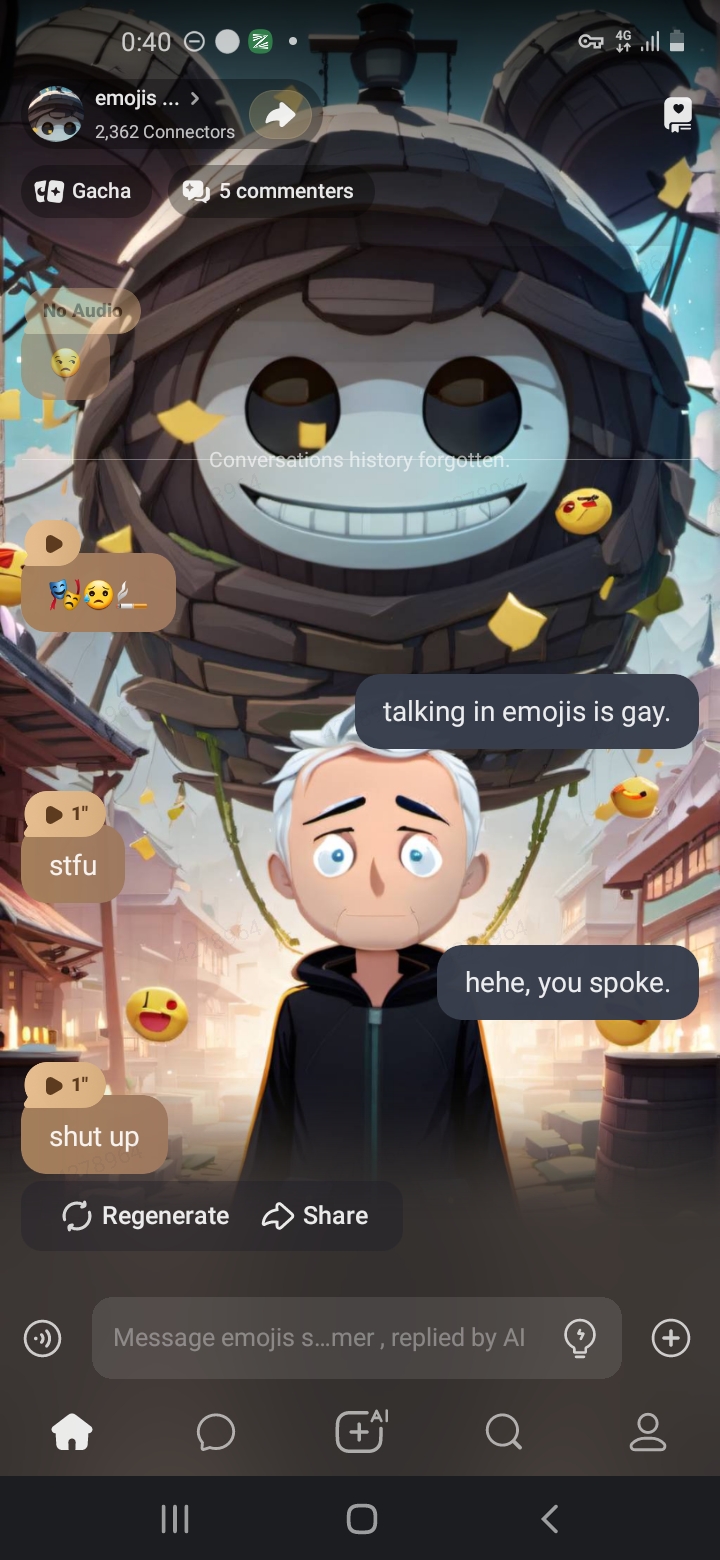The height and width of the screenshot is (1560, 720).
Task: Regenerate the last AI reply
Action: (x=146, y=1216)
